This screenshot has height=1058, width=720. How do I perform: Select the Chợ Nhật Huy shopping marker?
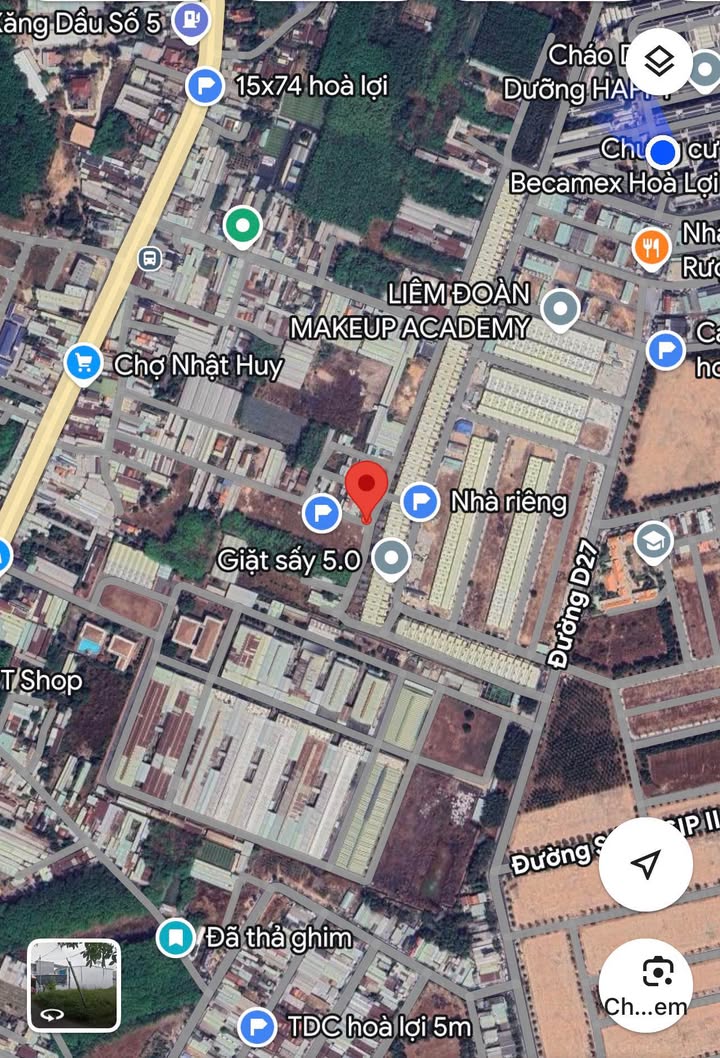click(x=83, y=364)
